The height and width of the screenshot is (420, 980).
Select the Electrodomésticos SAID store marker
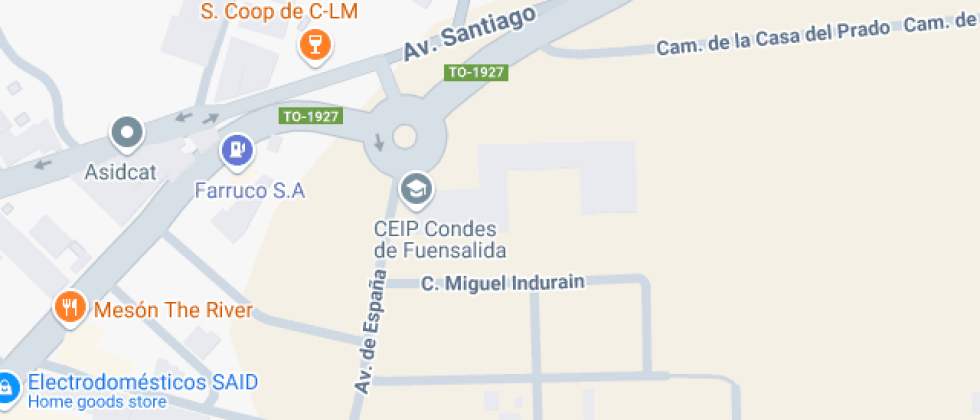click(x=8, y=385)
